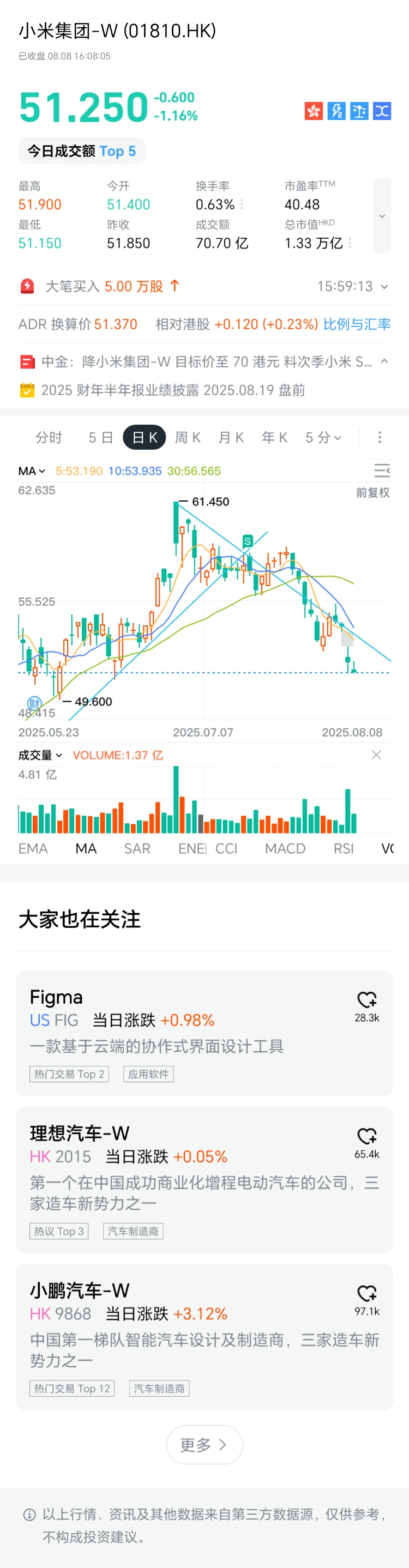
Task: Add Figma to watchlist
Action: pos(367,1000)
